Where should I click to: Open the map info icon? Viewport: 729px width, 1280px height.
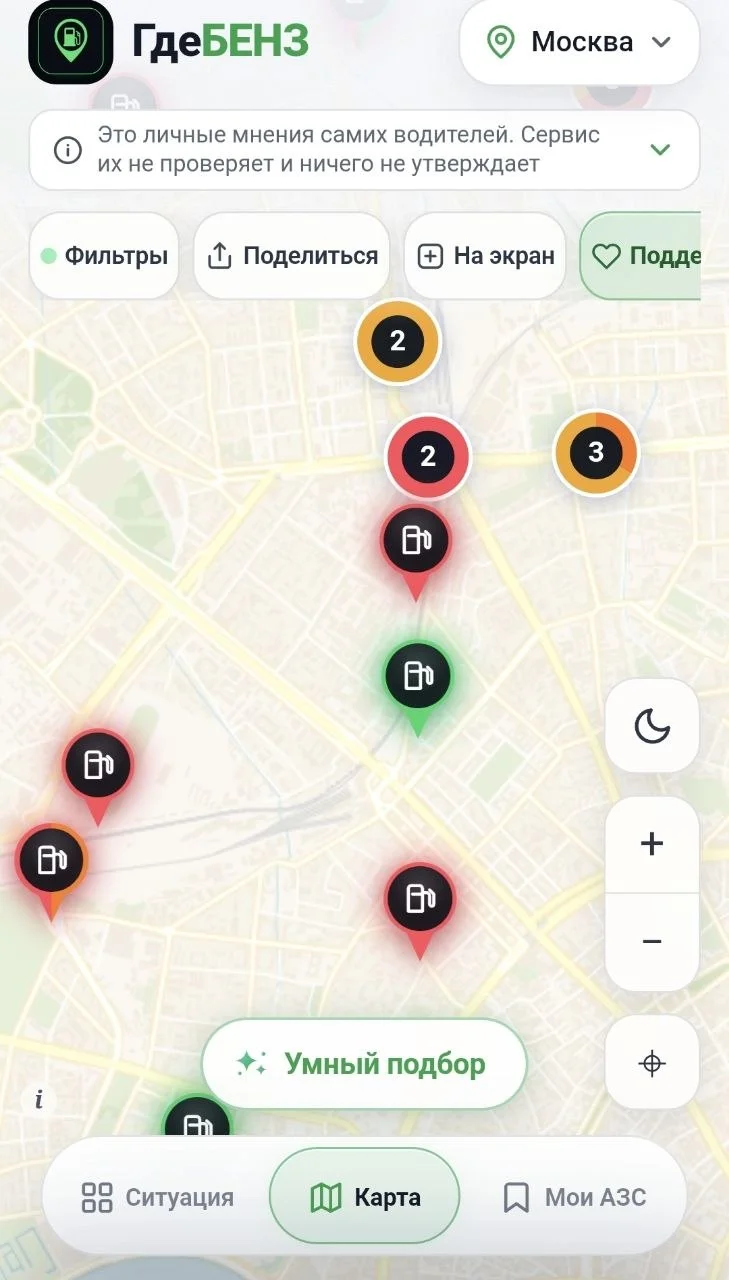(39, 1100)
